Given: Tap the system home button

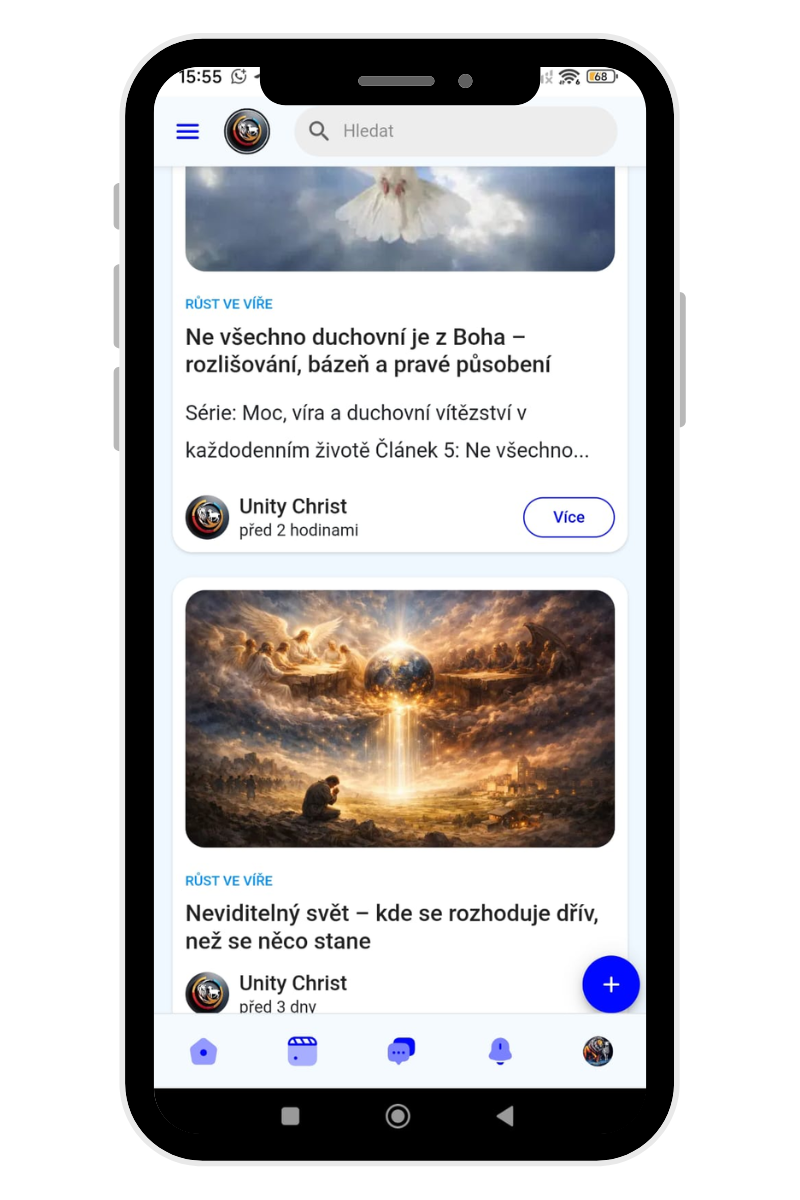Looking at the screenshot, I should click(398, 1116).
